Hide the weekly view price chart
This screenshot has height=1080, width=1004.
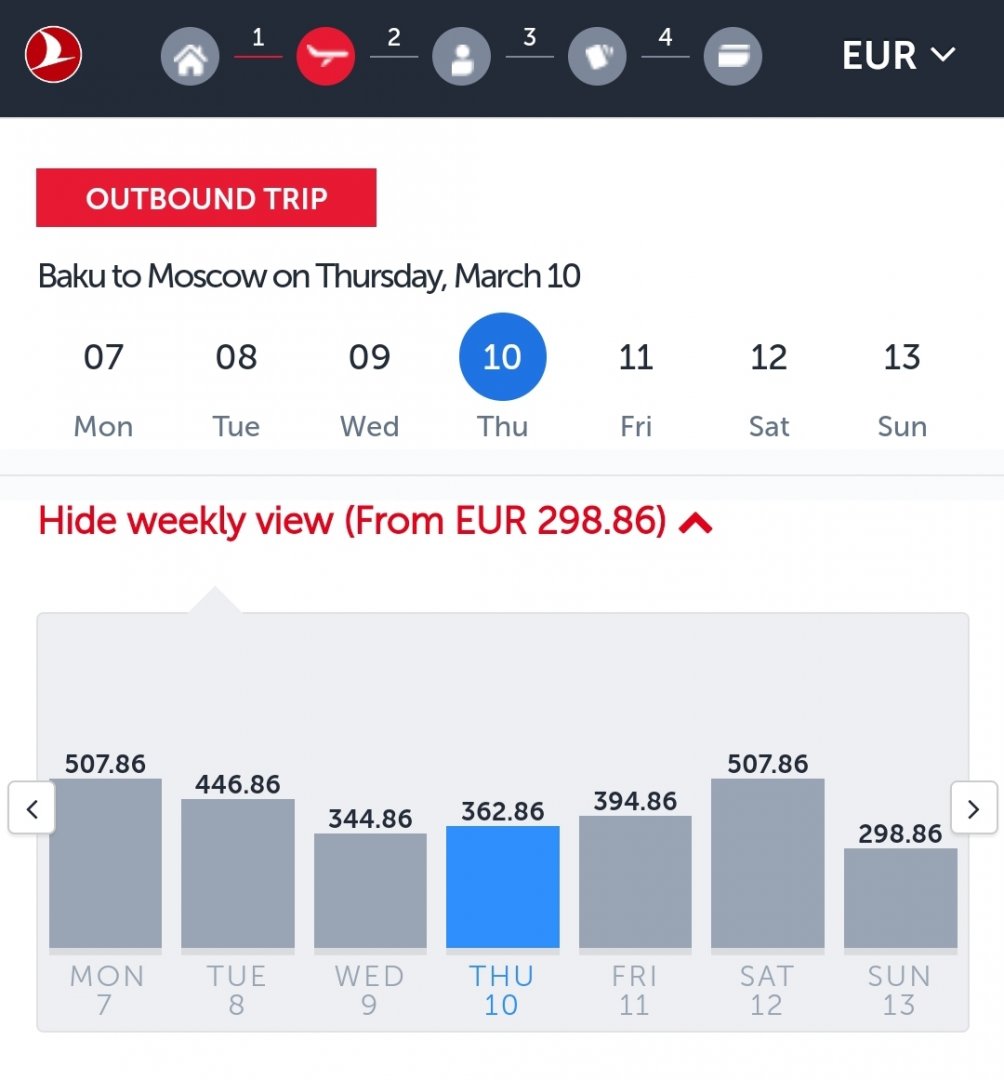tap(375, 521)
